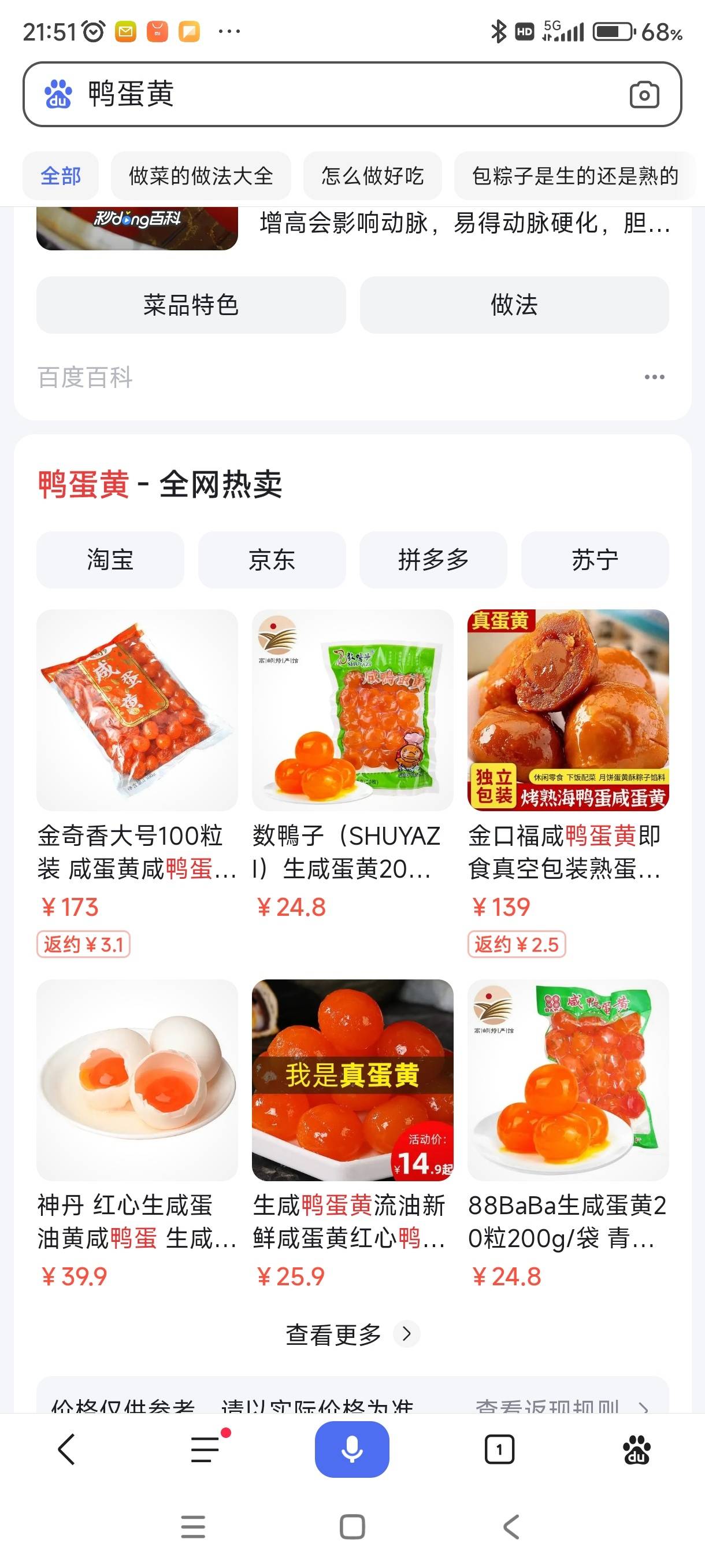Image resolution: width=705 pixels, height=1568 pixels.
Task: Filter hot sellers by 淘宝
Action: (x=110, y=560)
